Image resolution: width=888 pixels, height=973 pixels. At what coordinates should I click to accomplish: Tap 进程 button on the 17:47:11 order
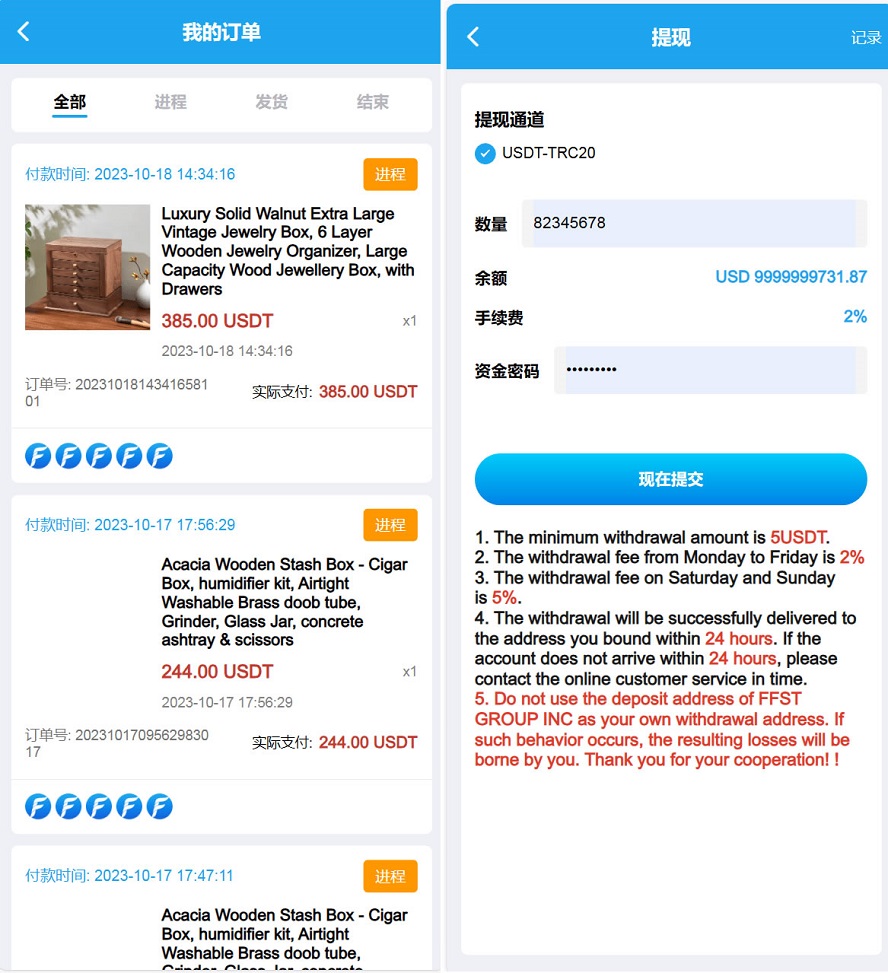point(390,876)
